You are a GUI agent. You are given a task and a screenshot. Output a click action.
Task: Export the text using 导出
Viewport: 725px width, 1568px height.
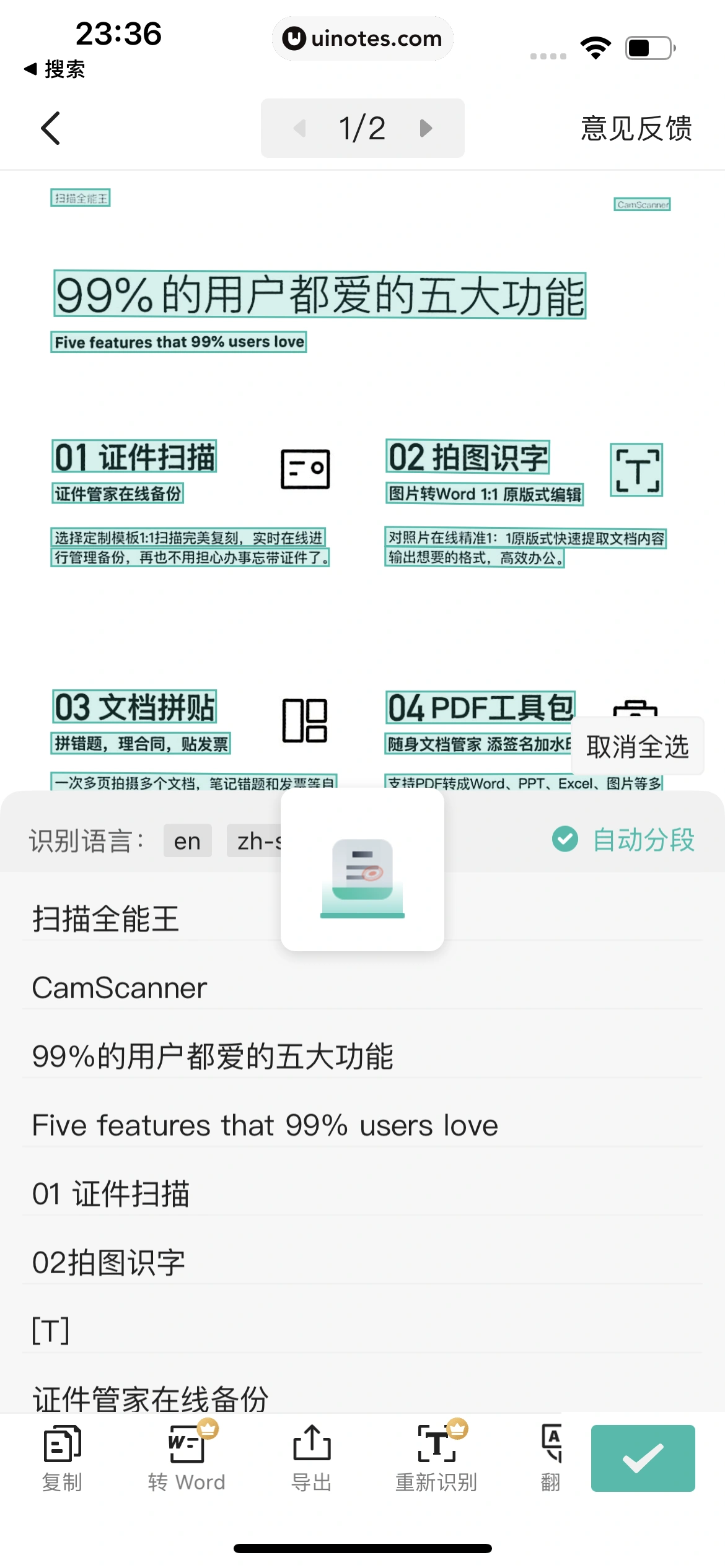click(312, 1458)
